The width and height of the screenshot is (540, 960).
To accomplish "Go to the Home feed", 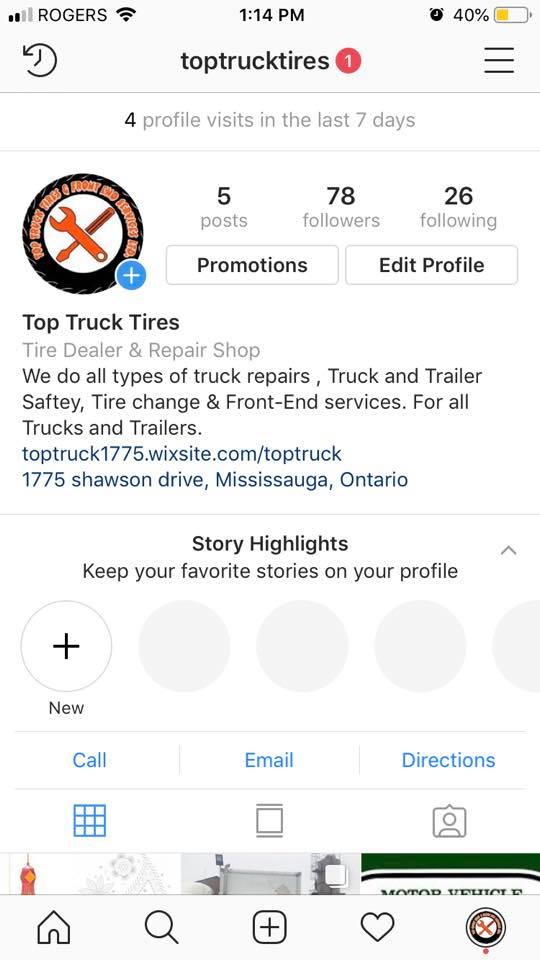I will point(54,928).
